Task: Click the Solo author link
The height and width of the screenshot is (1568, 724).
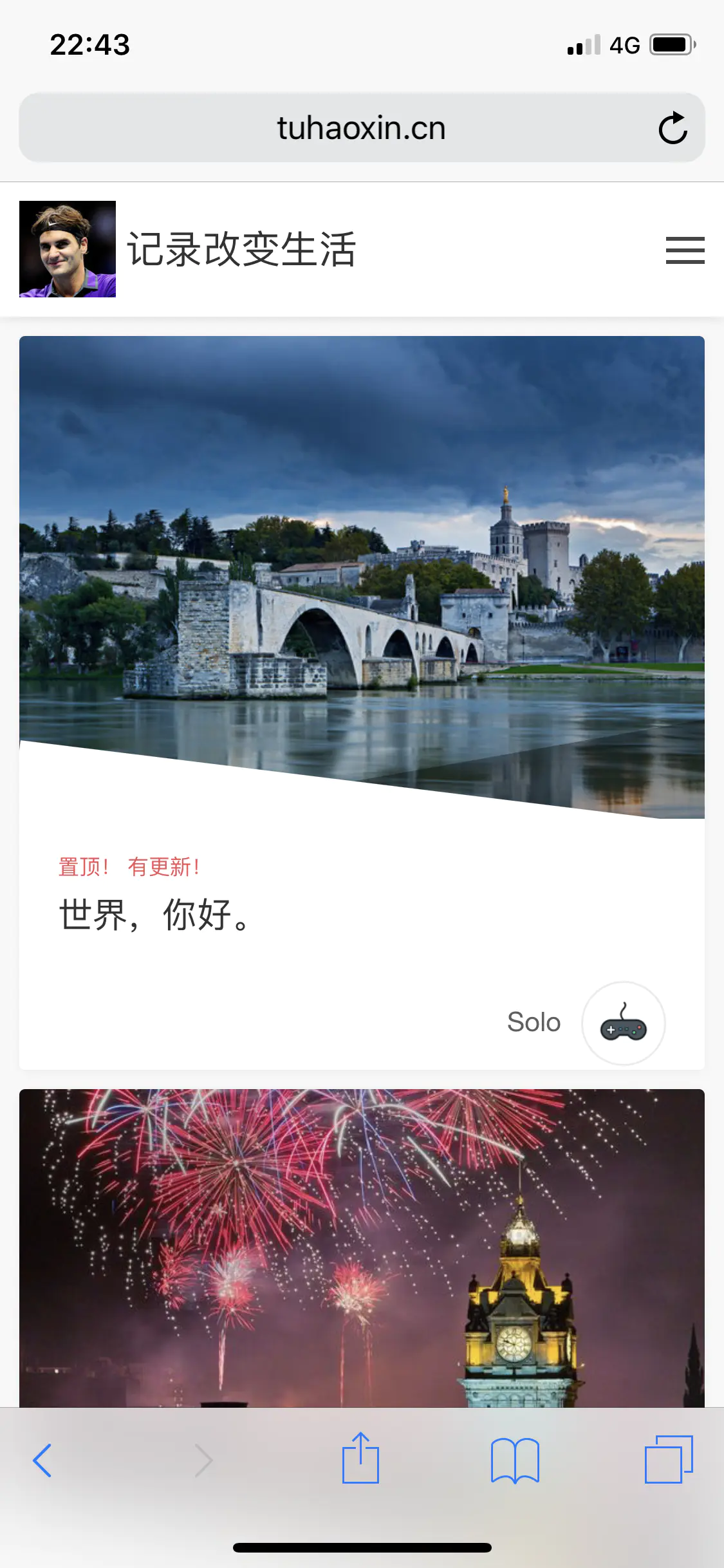Action: coord(533,1022)
